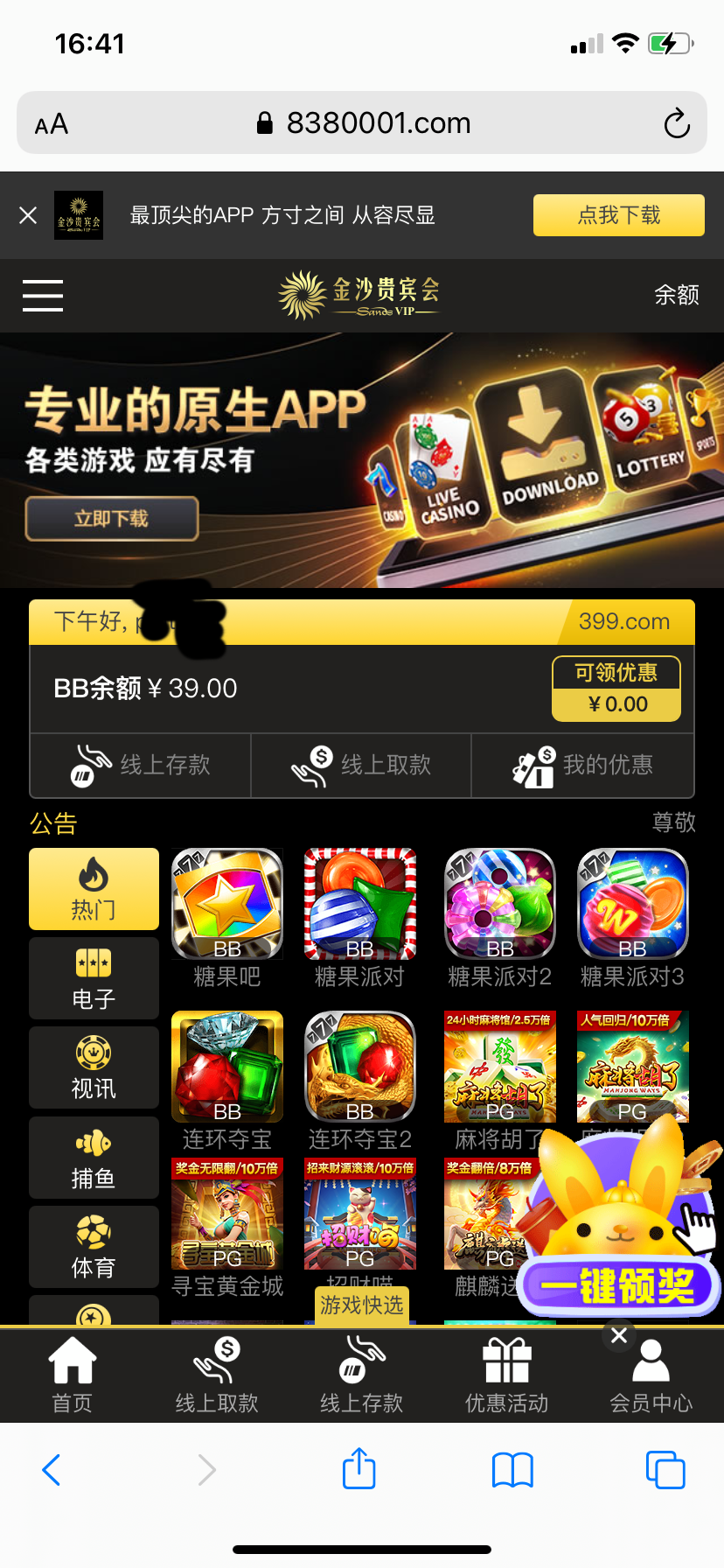Reload the page in Safari

point(677,123)
